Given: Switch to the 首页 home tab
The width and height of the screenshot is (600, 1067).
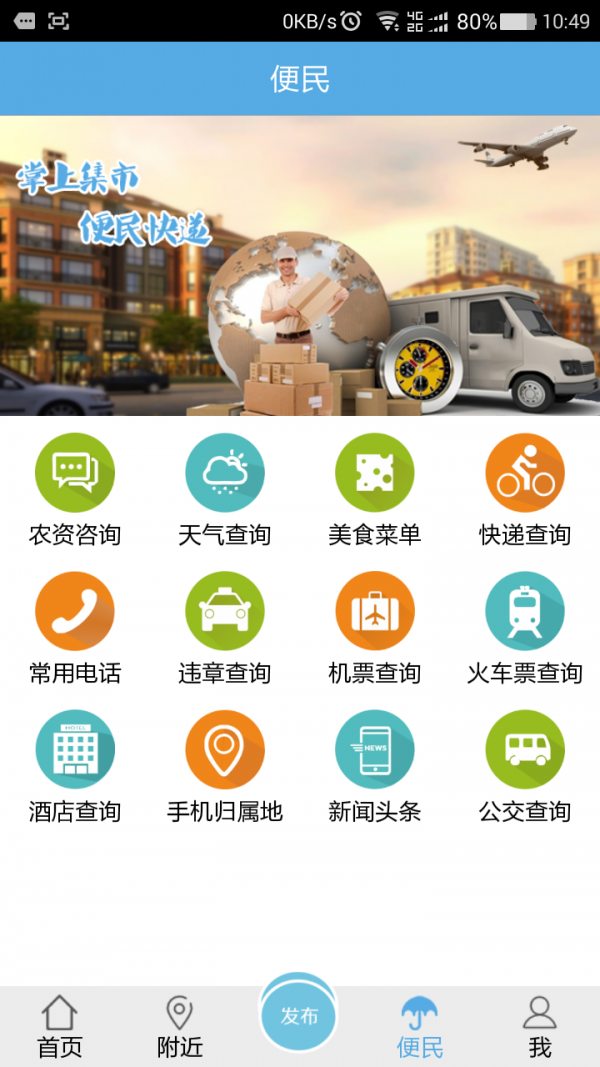Looking at the screenshot, I should [60, 1027].
